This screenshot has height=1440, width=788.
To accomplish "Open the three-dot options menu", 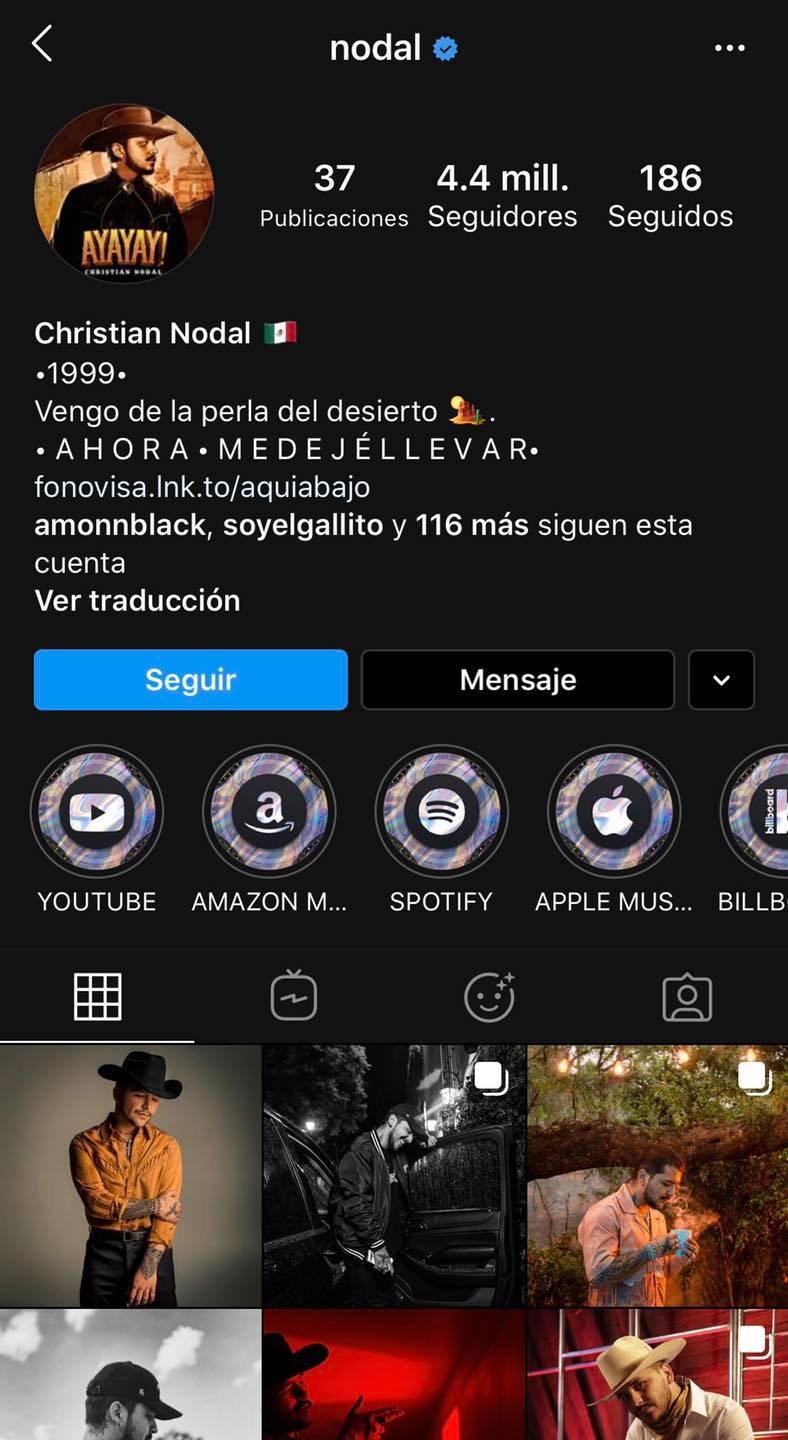I will click(x=729, y=48).
